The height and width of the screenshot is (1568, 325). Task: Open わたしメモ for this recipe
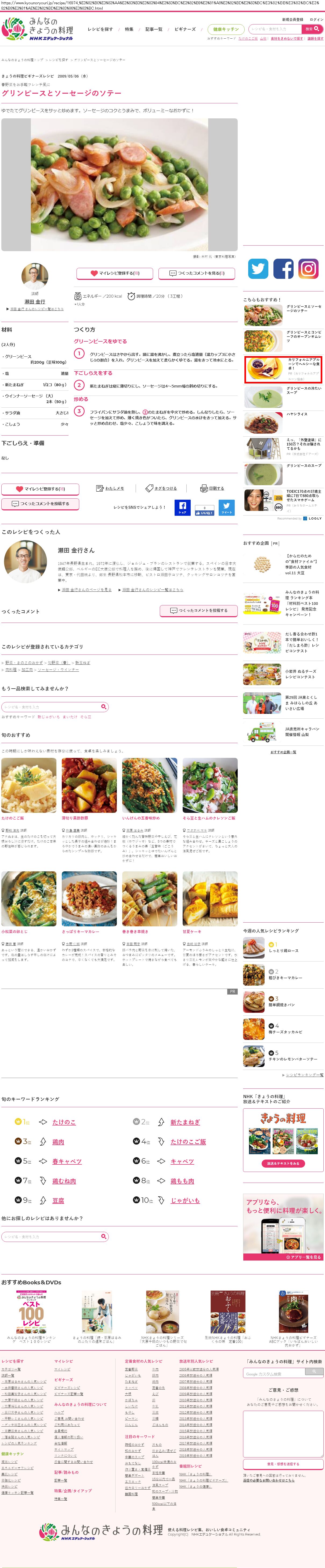[110, 488]
